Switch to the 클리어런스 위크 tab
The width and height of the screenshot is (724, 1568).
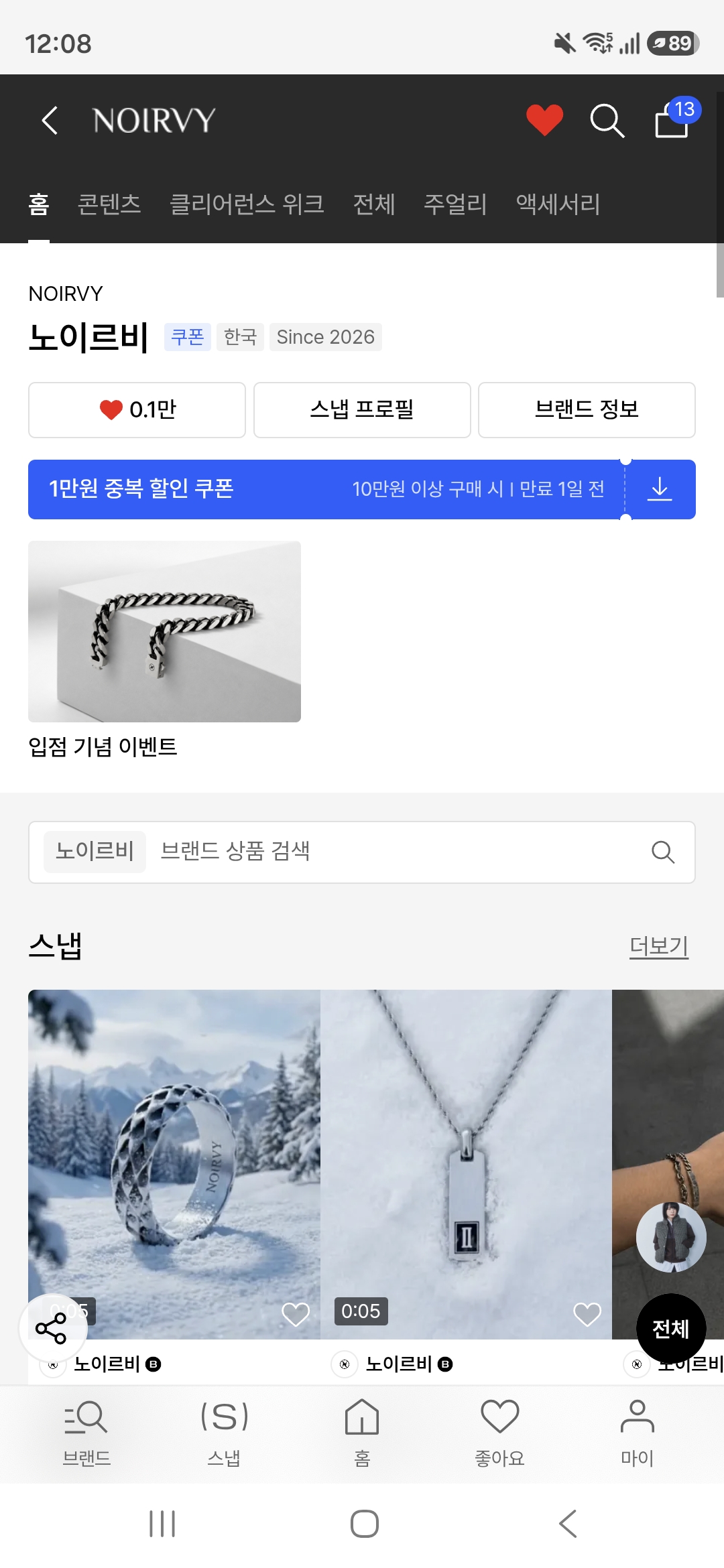tap(247, 204)
